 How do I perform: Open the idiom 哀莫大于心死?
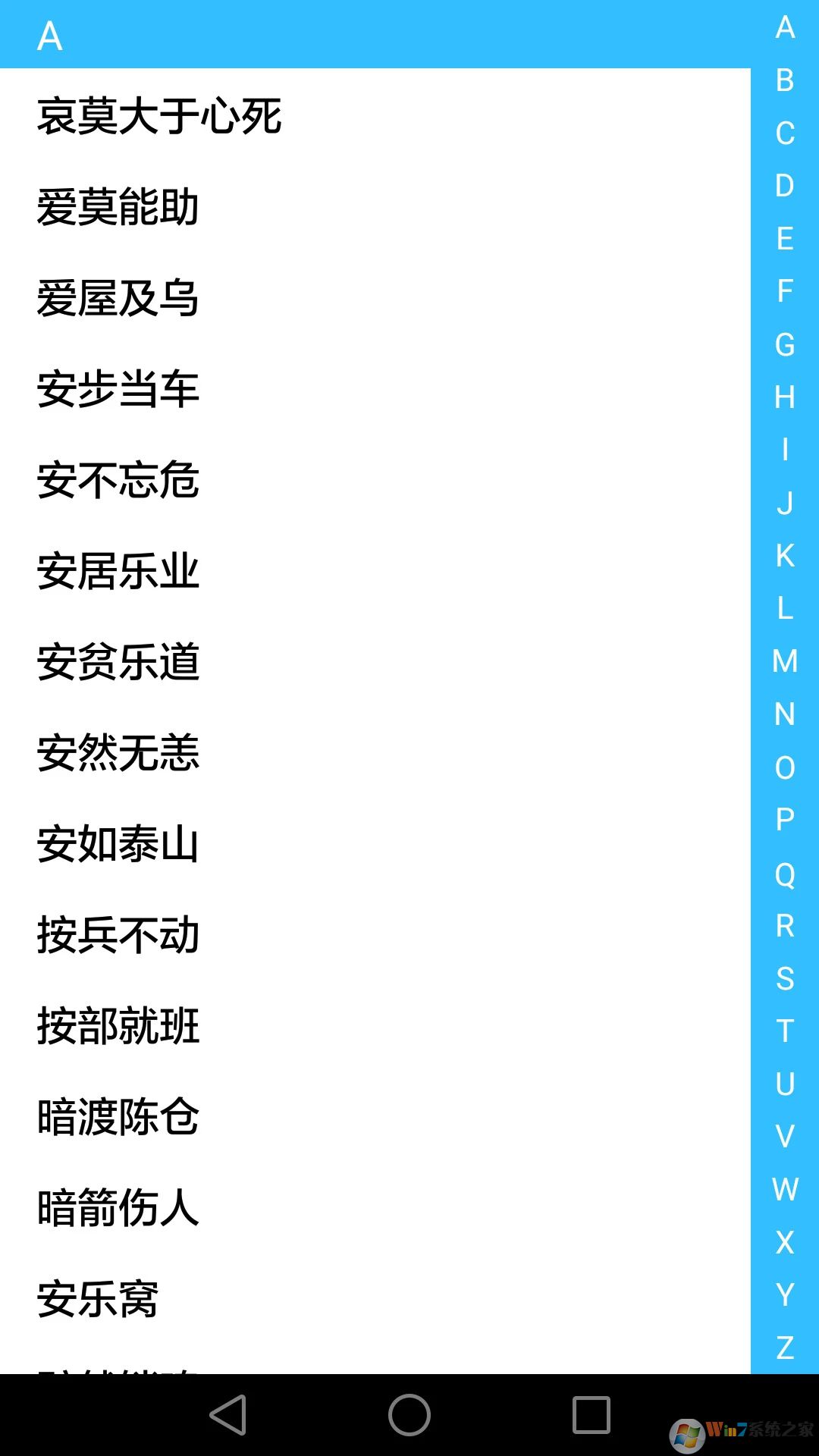click(x=159, y=116)
